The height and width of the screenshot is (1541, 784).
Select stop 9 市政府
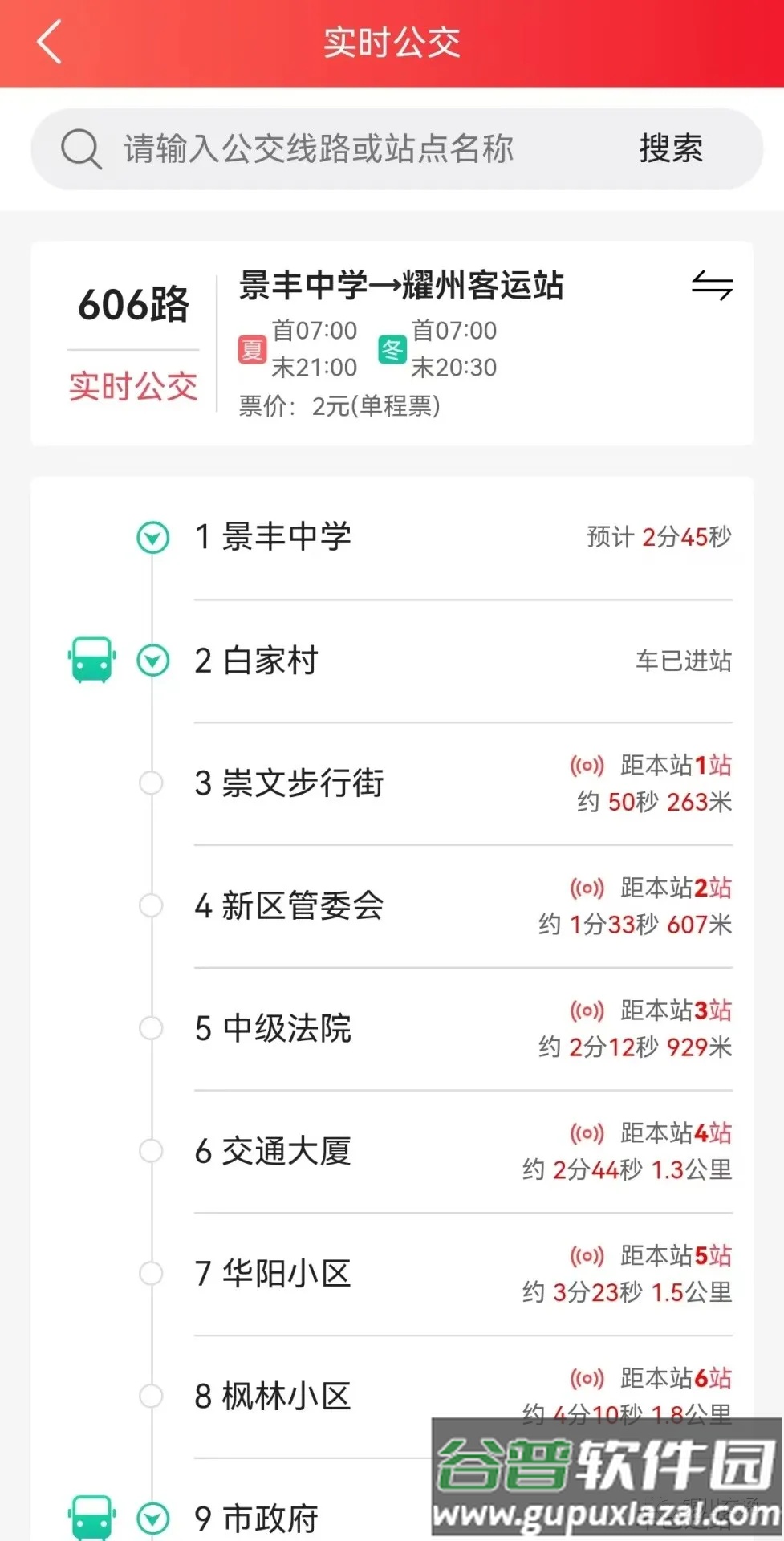(257, 1518)
